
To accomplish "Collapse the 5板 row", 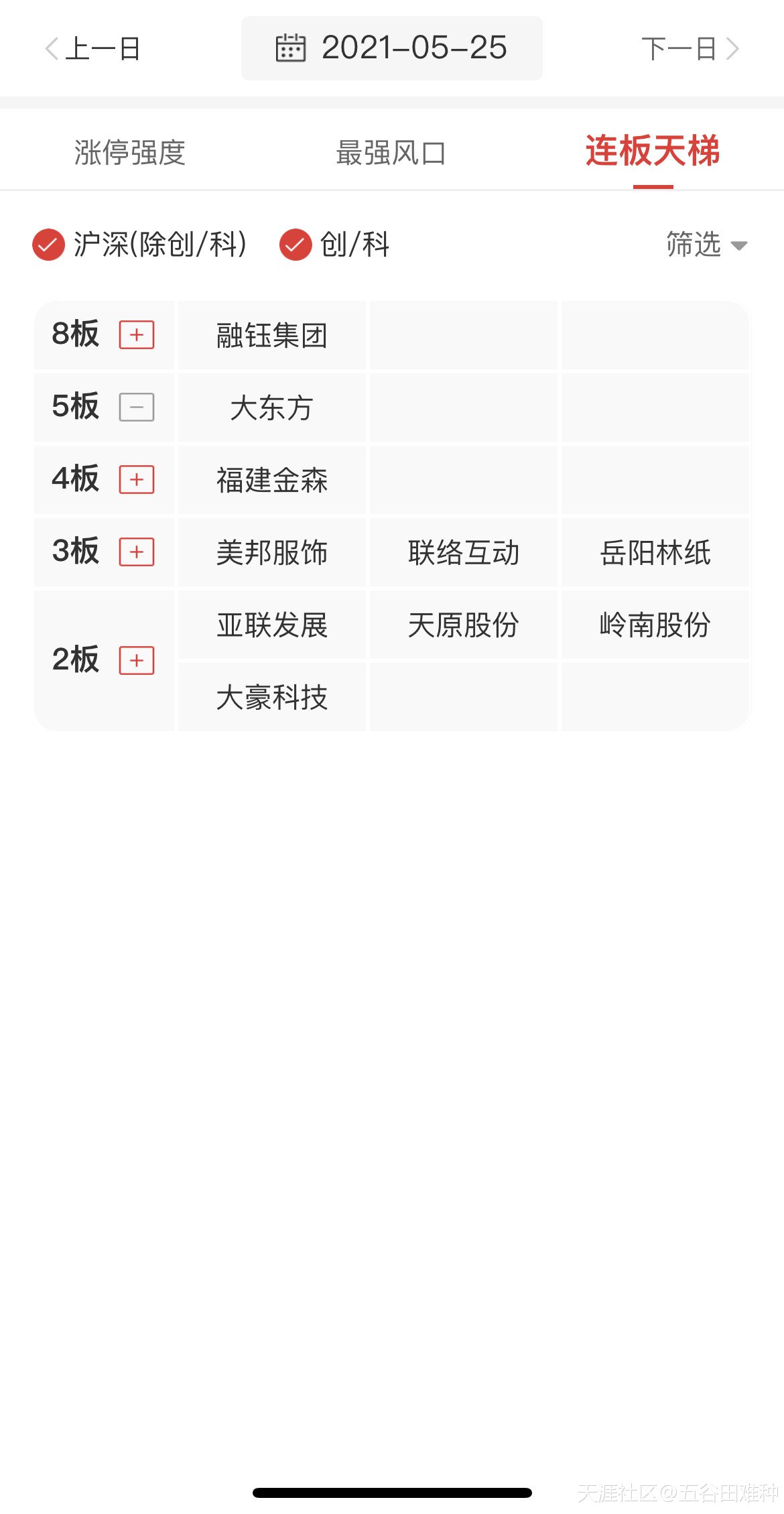I will click(x=137, y=407).
